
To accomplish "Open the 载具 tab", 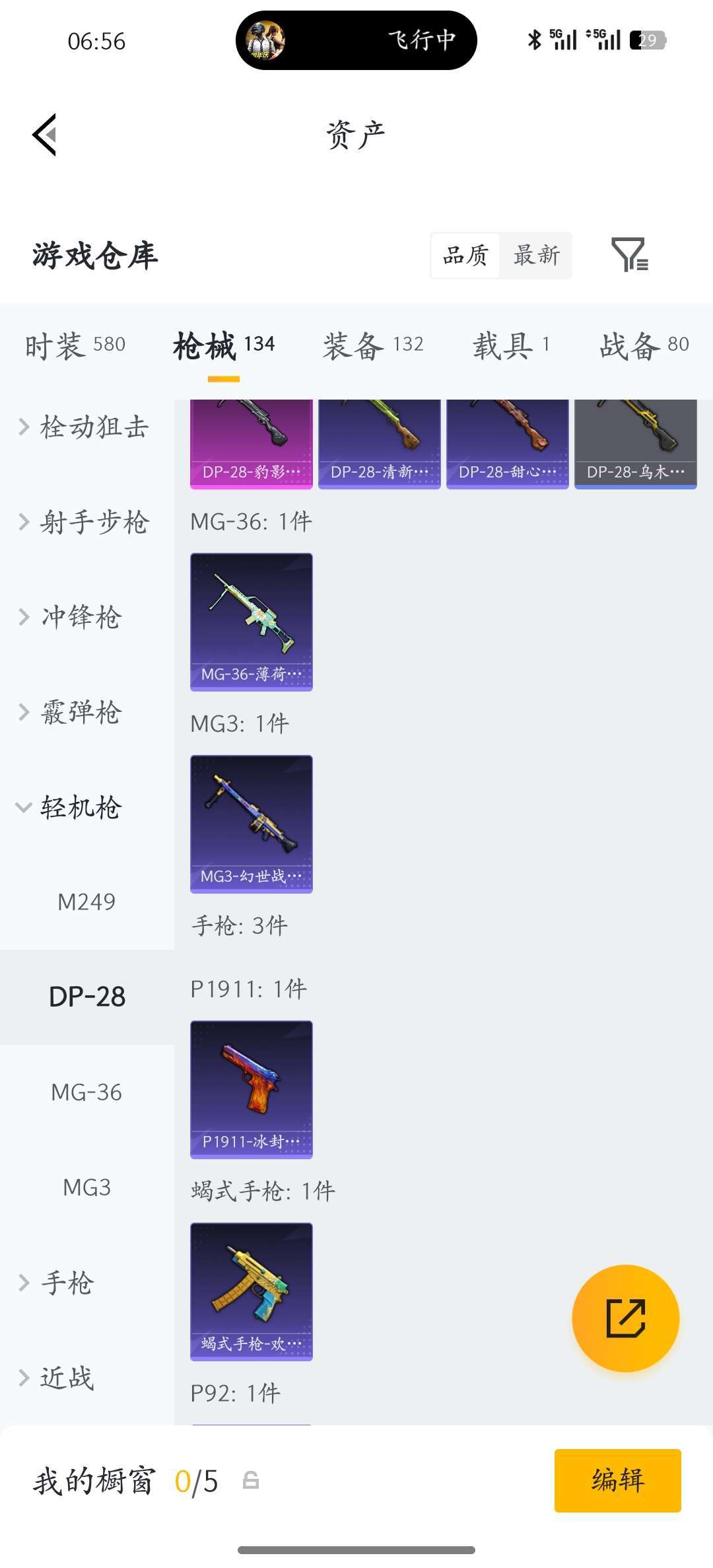I will 510,345.
